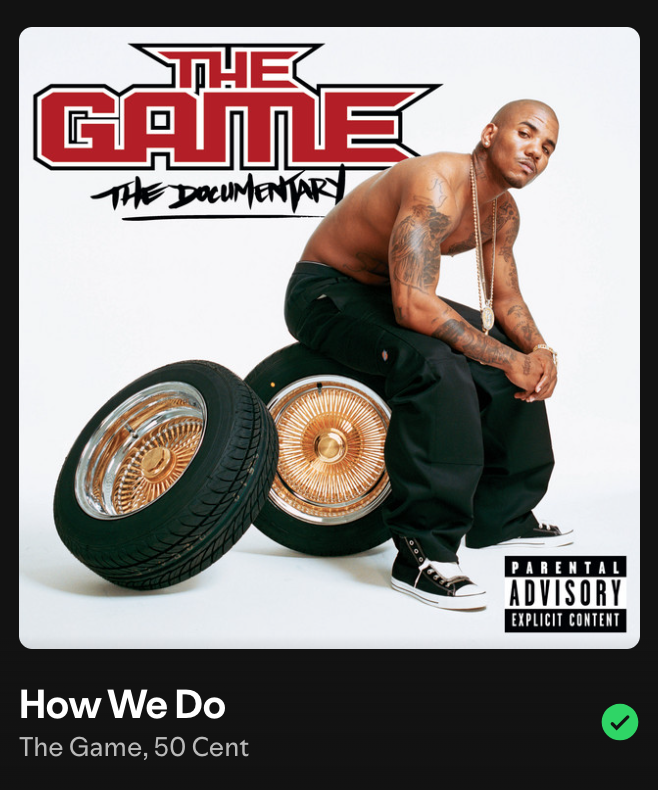Open artists The Game, 50 Cent
The image size is (658, 790).
coord(134,747)
